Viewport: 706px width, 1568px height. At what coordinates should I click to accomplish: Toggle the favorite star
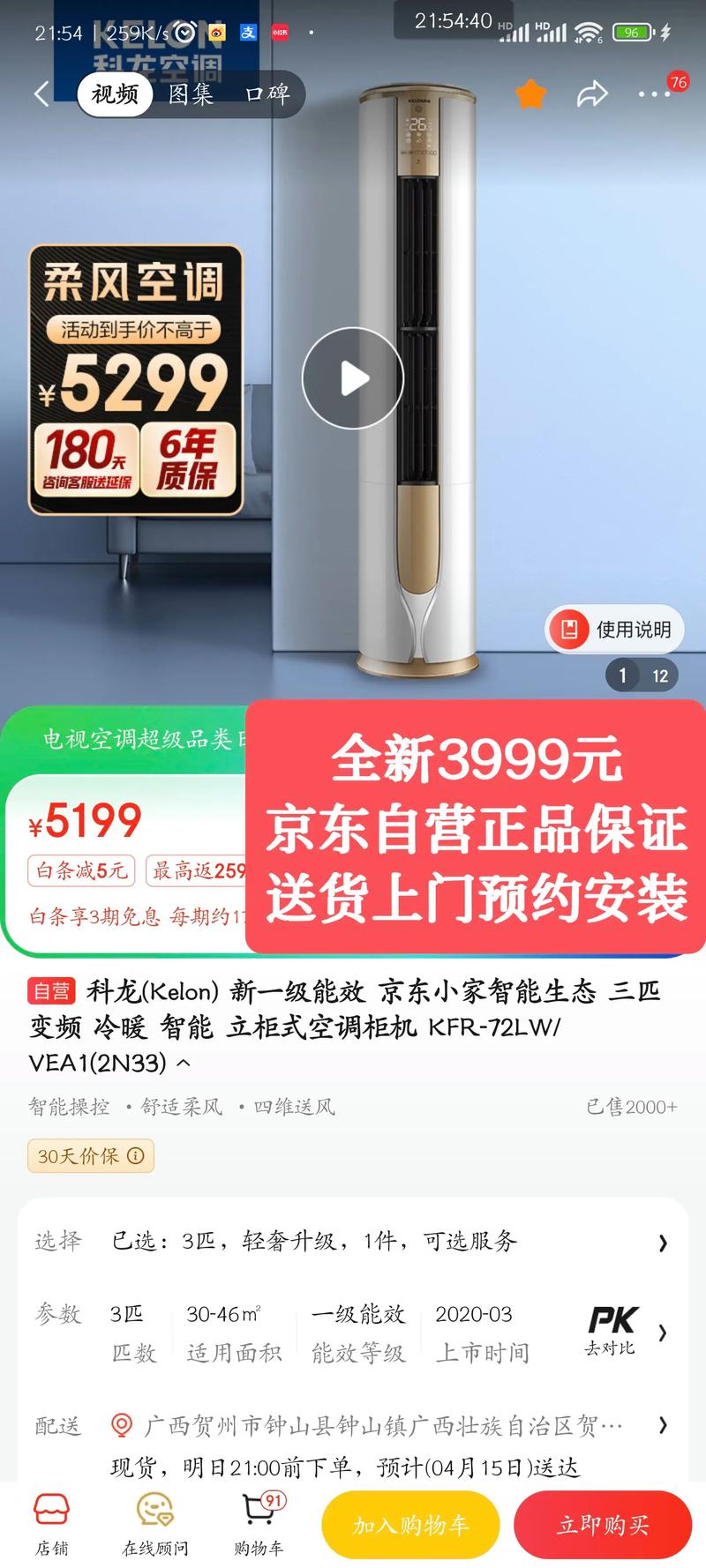click(530, 93)
